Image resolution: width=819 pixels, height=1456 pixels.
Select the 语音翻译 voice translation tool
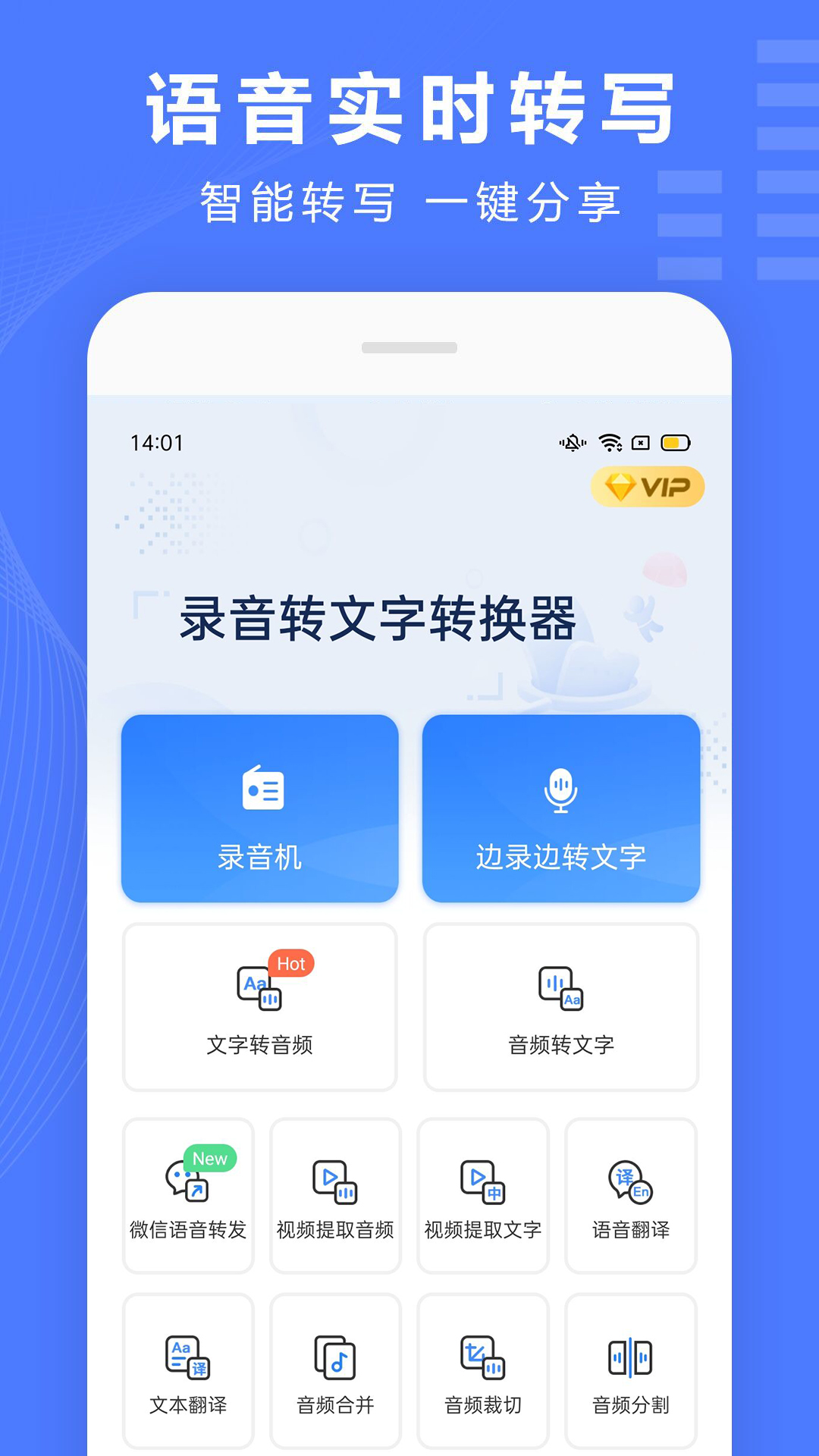631,1194
